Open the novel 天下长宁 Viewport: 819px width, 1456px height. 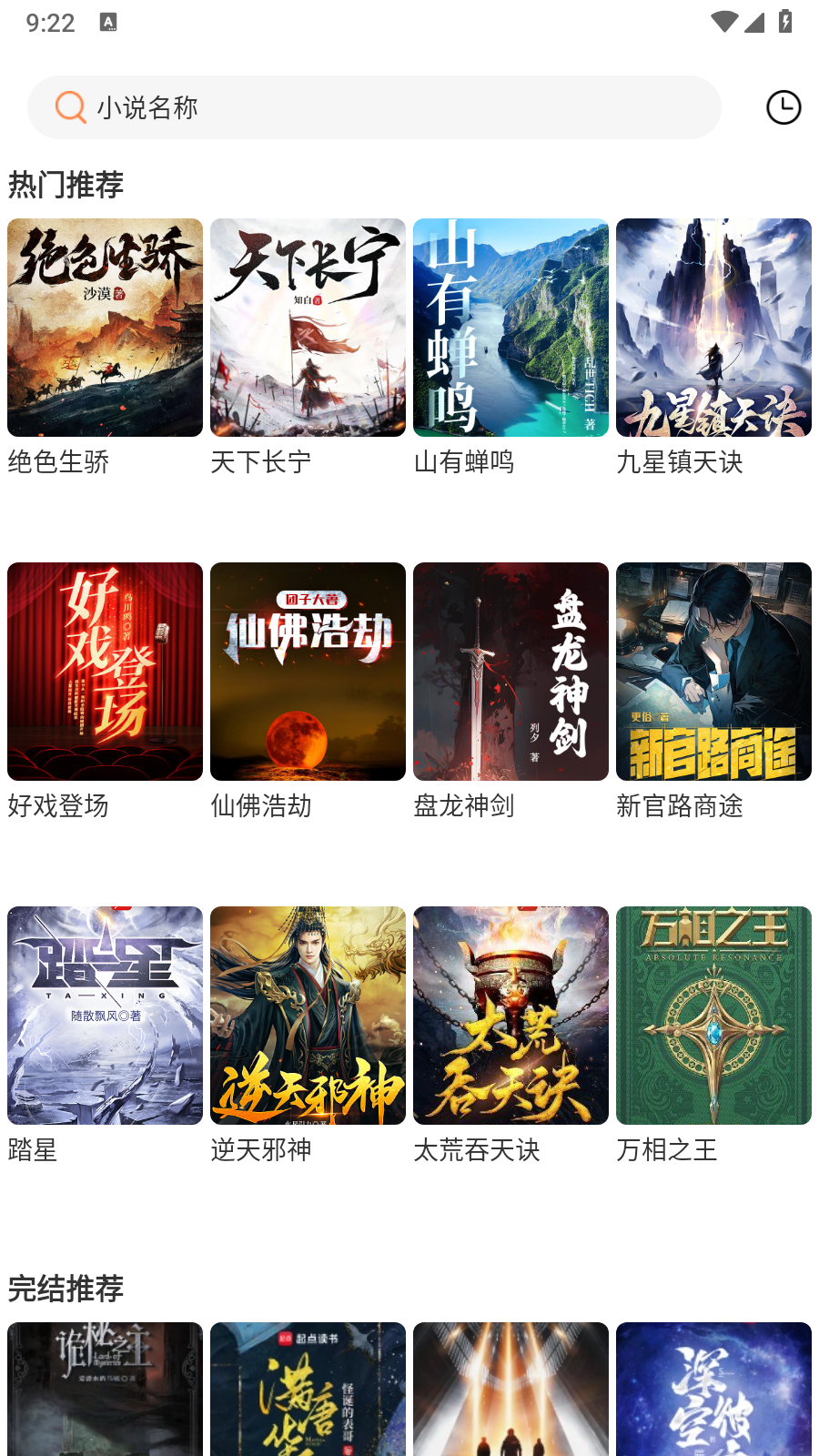click(308, 327)
